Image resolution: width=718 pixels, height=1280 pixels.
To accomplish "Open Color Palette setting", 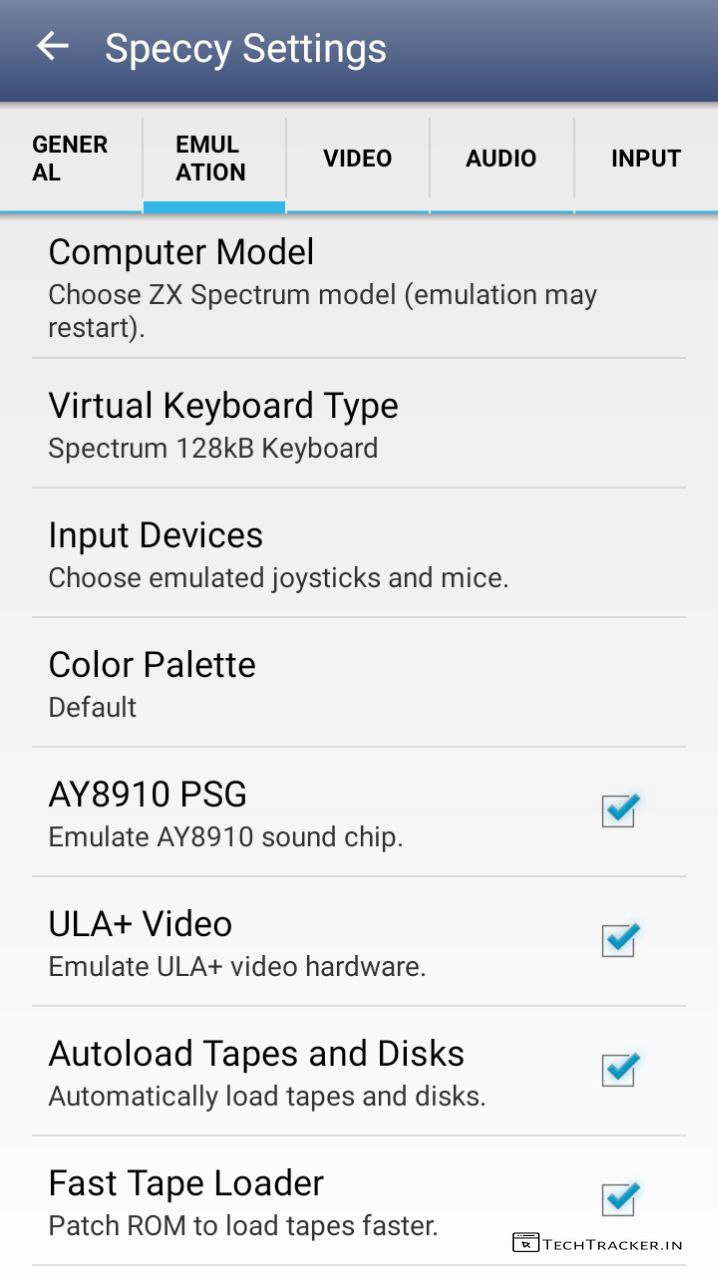I will (358, 683).
